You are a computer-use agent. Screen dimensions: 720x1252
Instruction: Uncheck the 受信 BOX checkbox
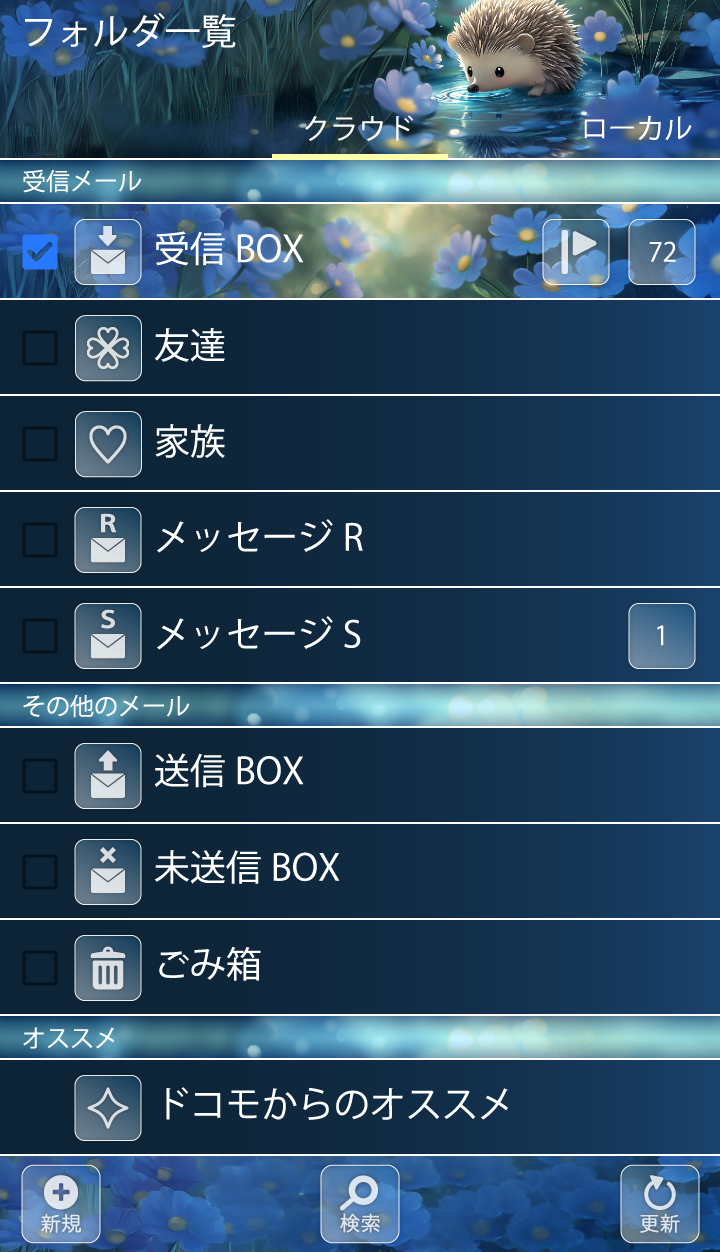40,251
